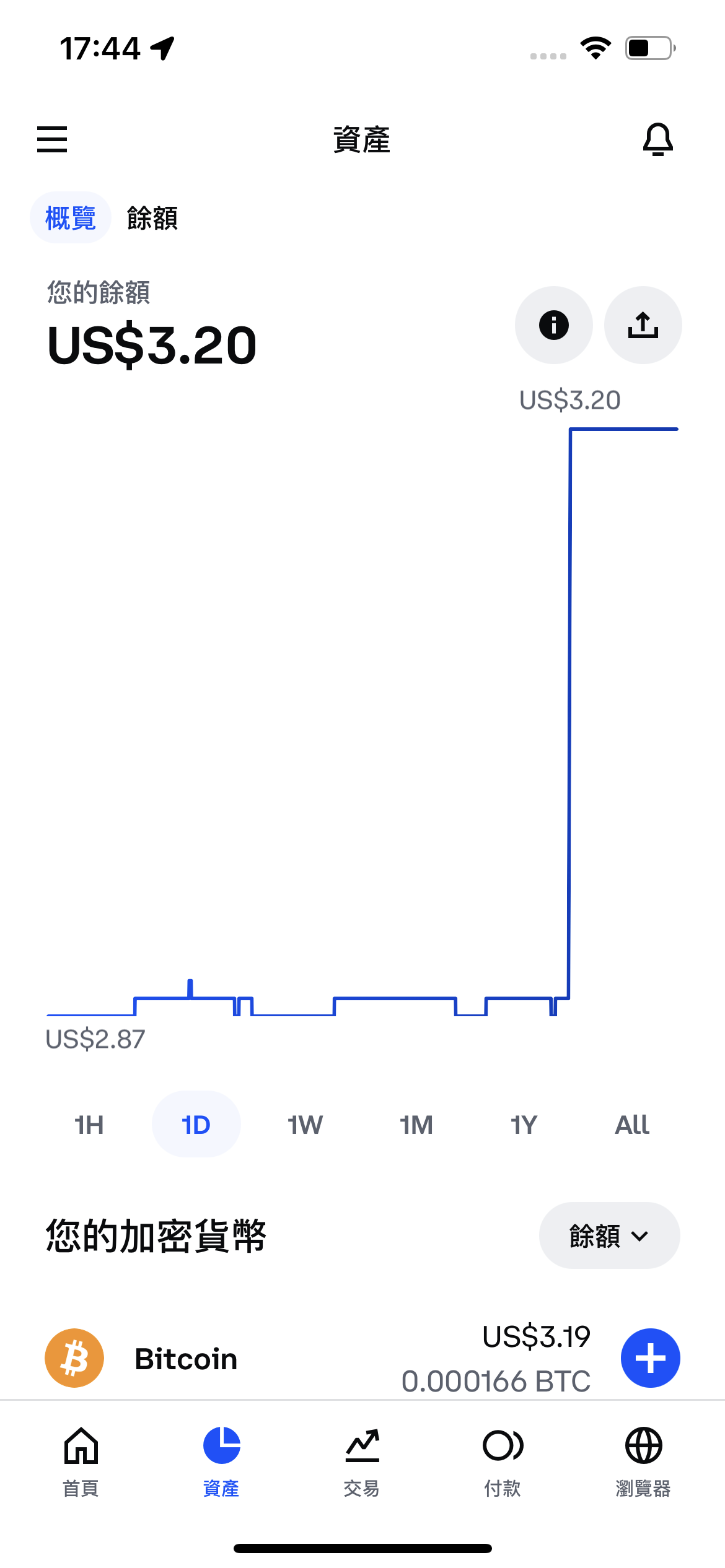Share the balance chart
The height and width of the screenshot is (1568, 725).
coord(643,325)
